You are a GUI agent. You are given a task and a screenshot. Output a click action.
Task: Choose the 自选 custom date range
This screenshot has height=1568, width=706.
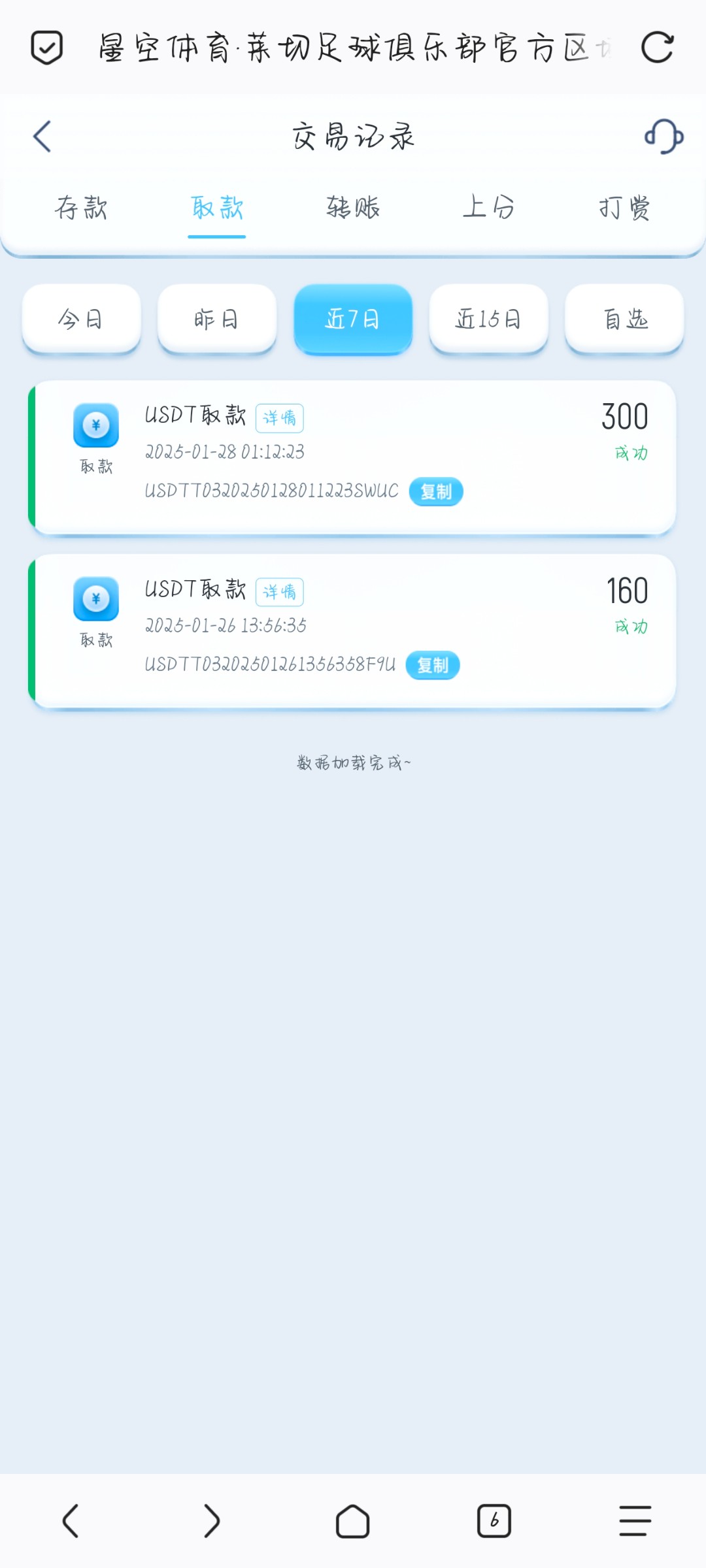click(624, 319)
